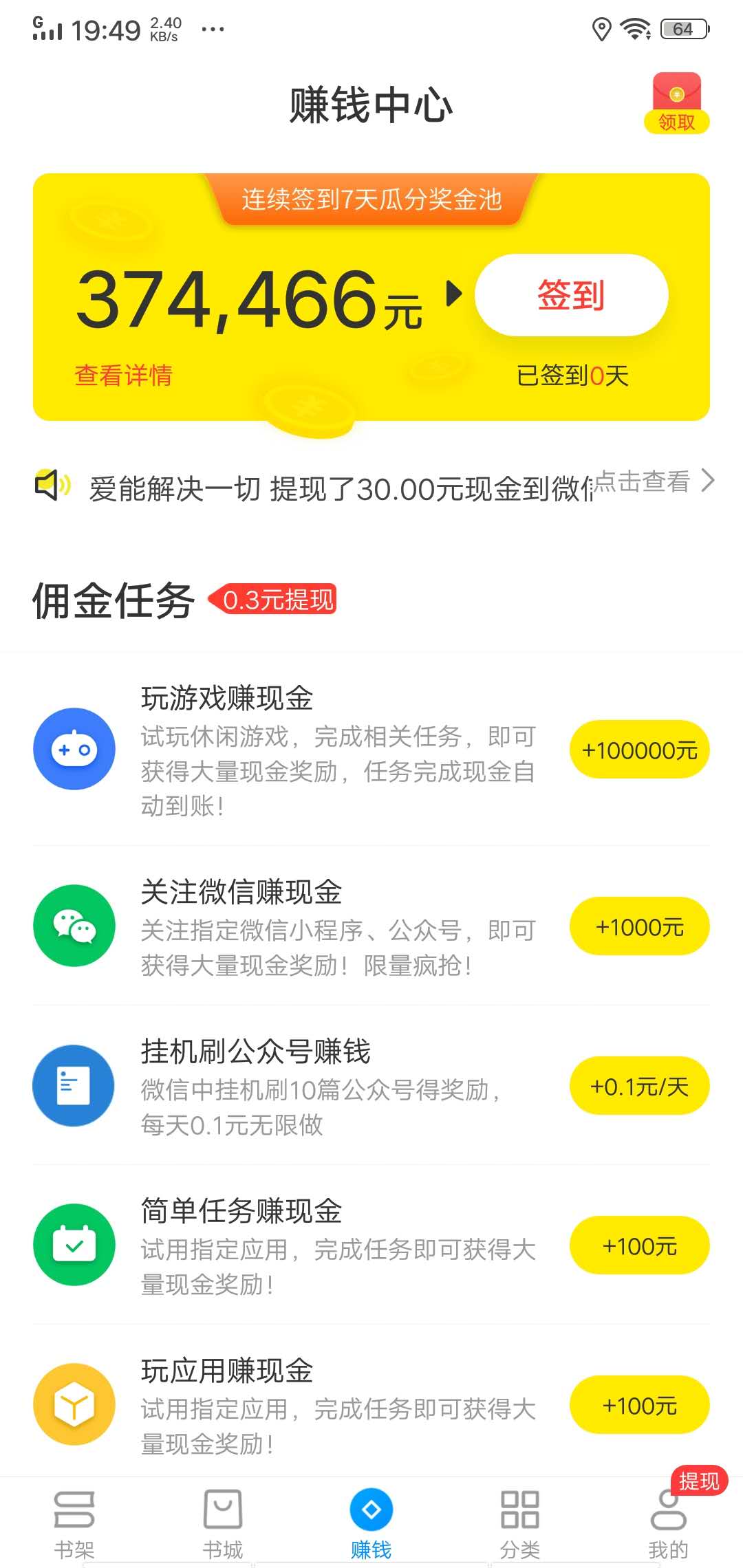This screenshot has width=743, height=1568.
Task: Select the game controller icon for 玩游戏赚现金
Action: pos(74,750)
